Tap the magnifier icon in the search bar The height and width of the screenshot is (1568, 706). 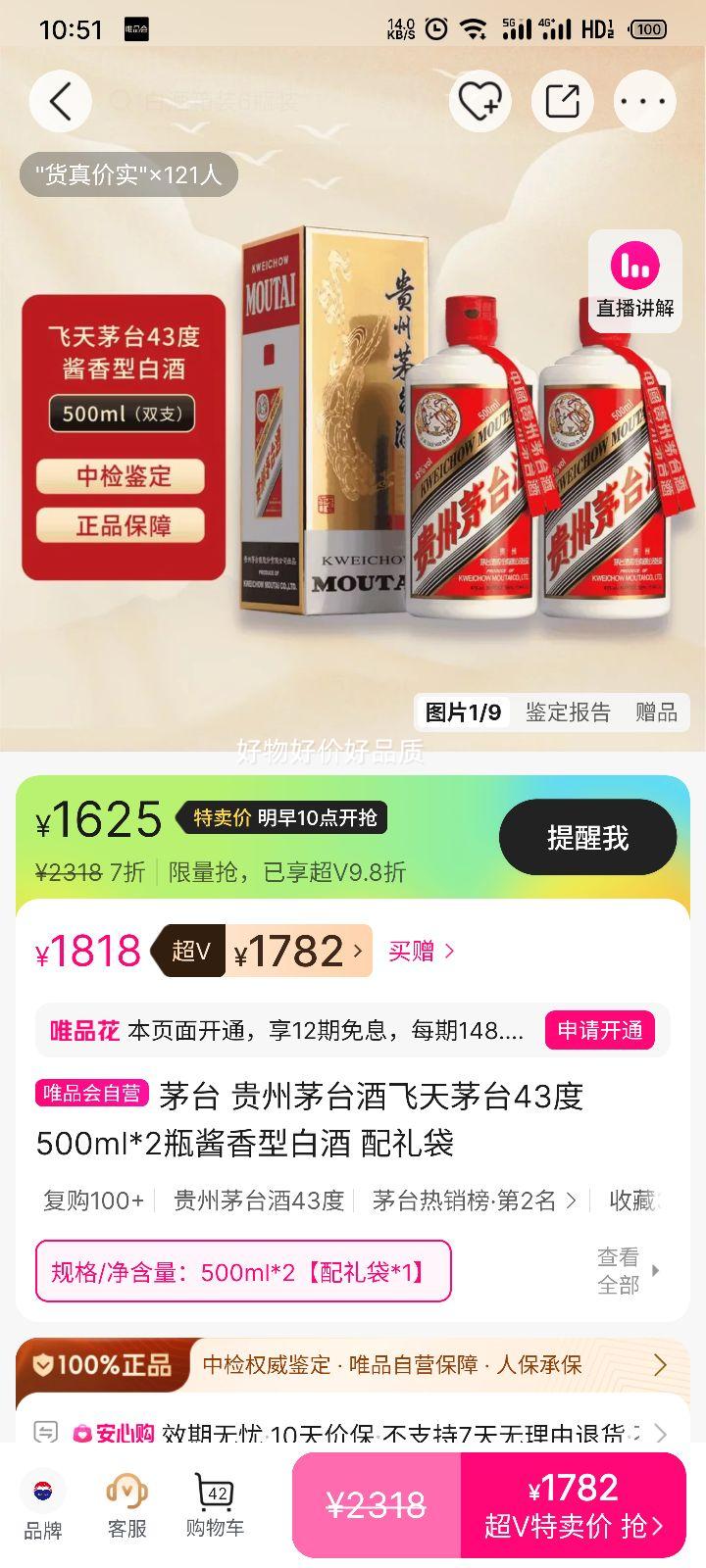[120, 101]
